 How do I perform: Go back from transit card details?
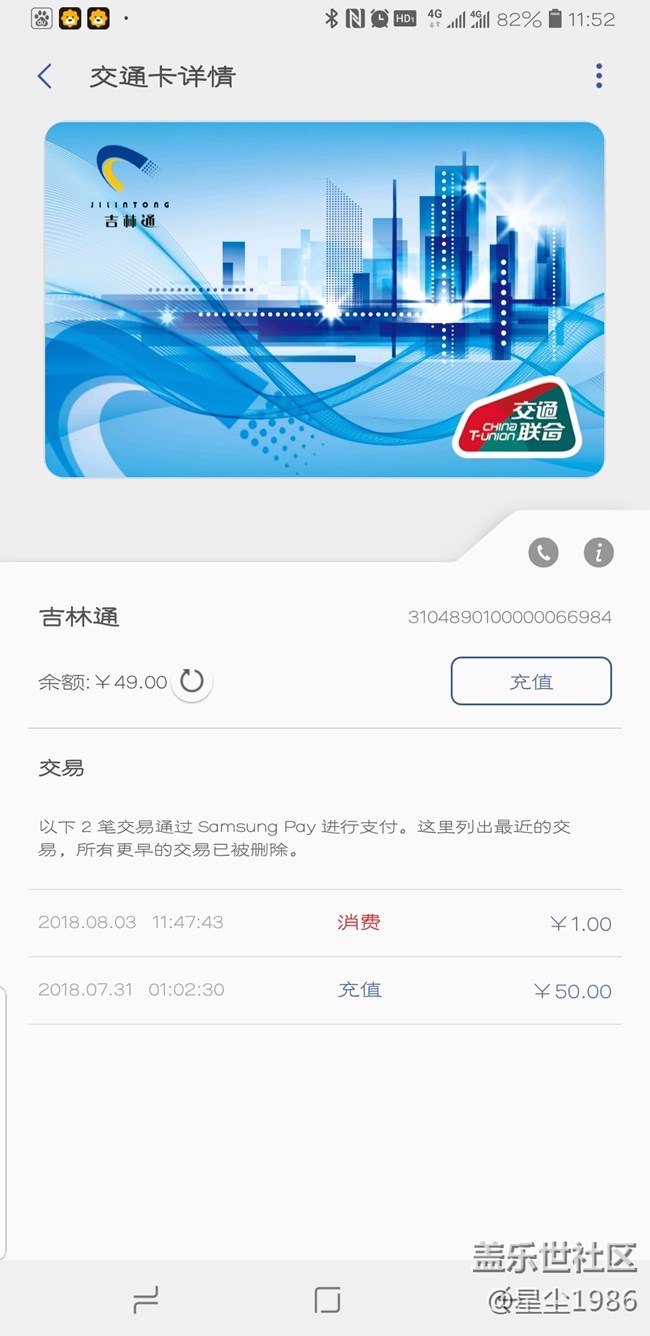pyautogui.click(x=44, y=76)
